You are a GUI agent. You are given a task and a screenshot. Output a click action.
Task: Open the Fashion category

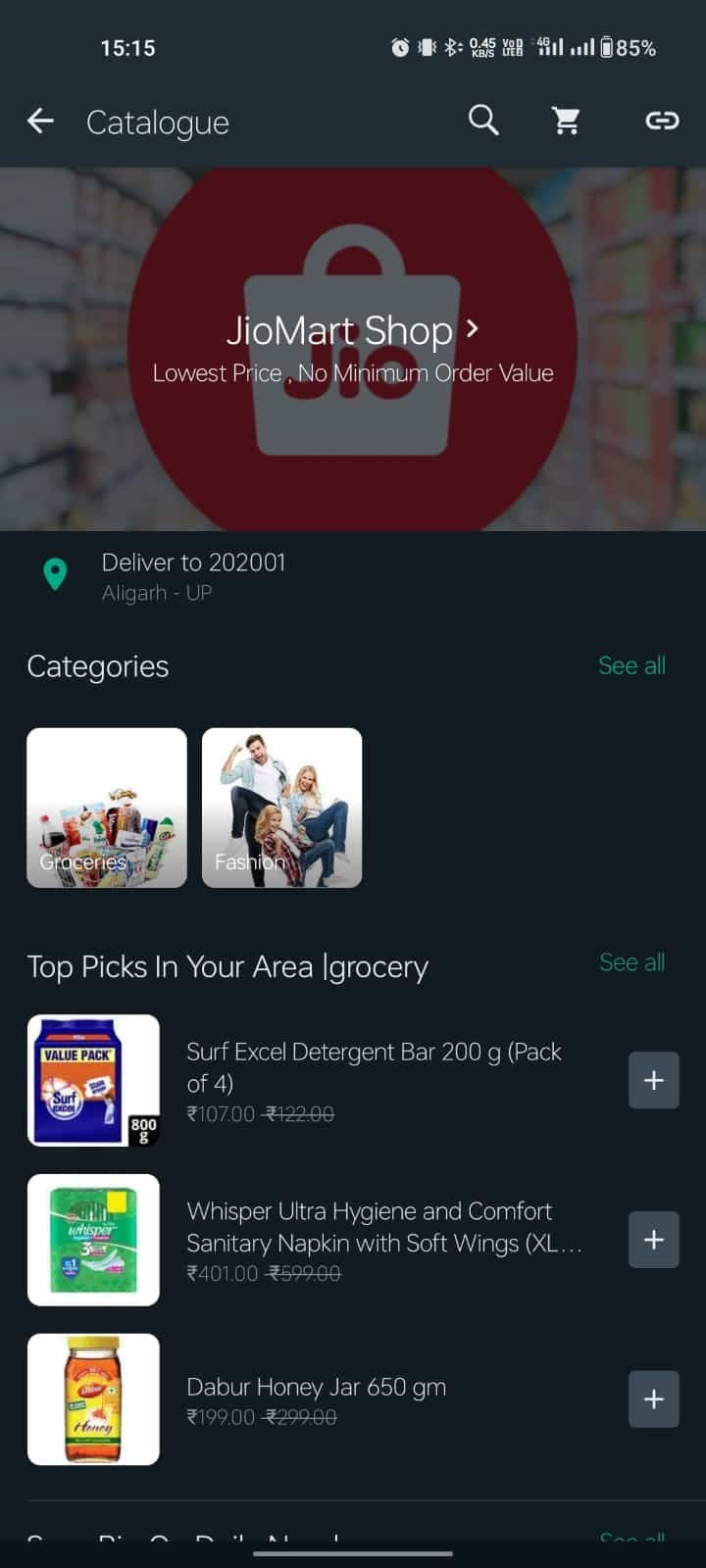[x=282, y=808]
